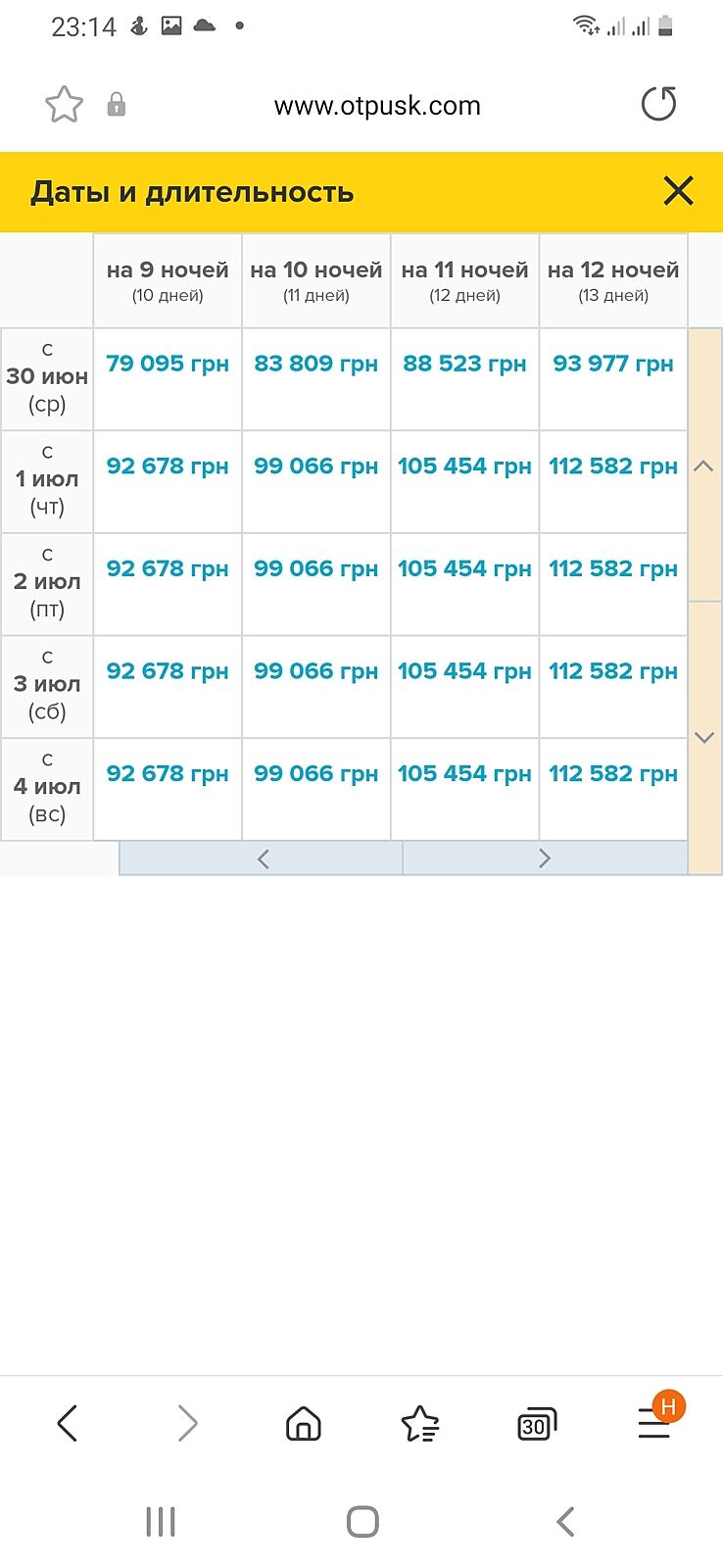Show earlier dates with the up arrow

703,466
